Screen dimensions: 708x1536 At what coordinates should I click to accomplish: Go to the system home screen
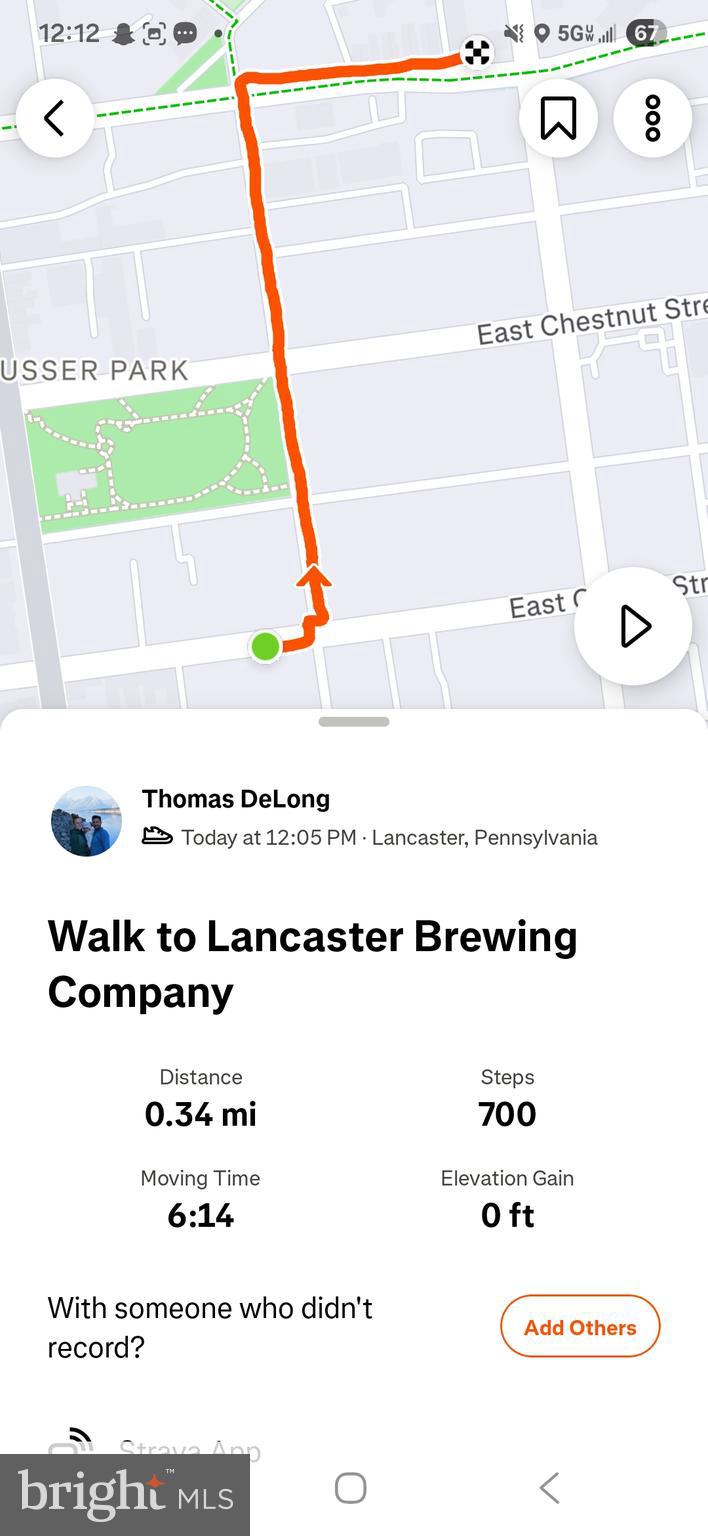point(351,1488)
